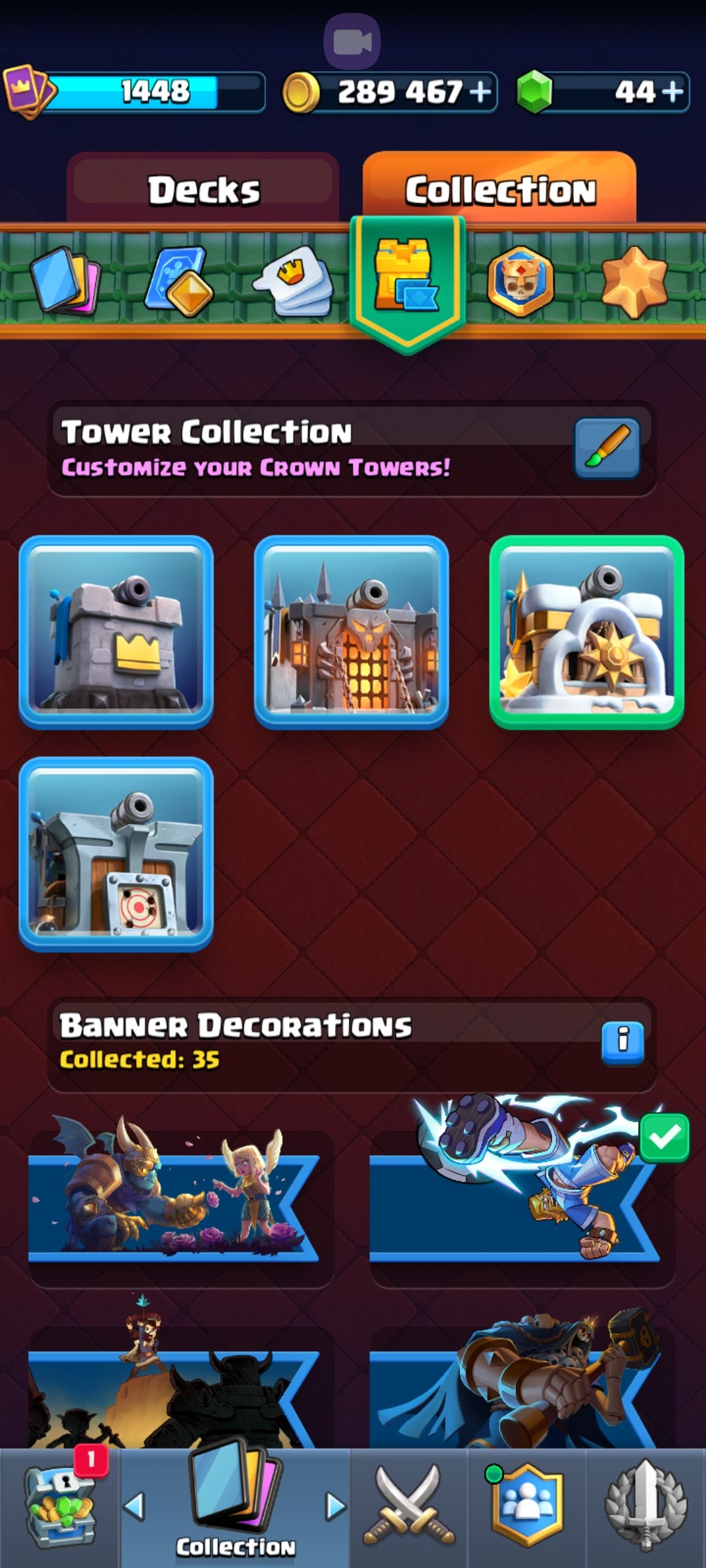Screen dimensions: 706x1568
Task: Open the clan social tab
Action: [528, 1507]
